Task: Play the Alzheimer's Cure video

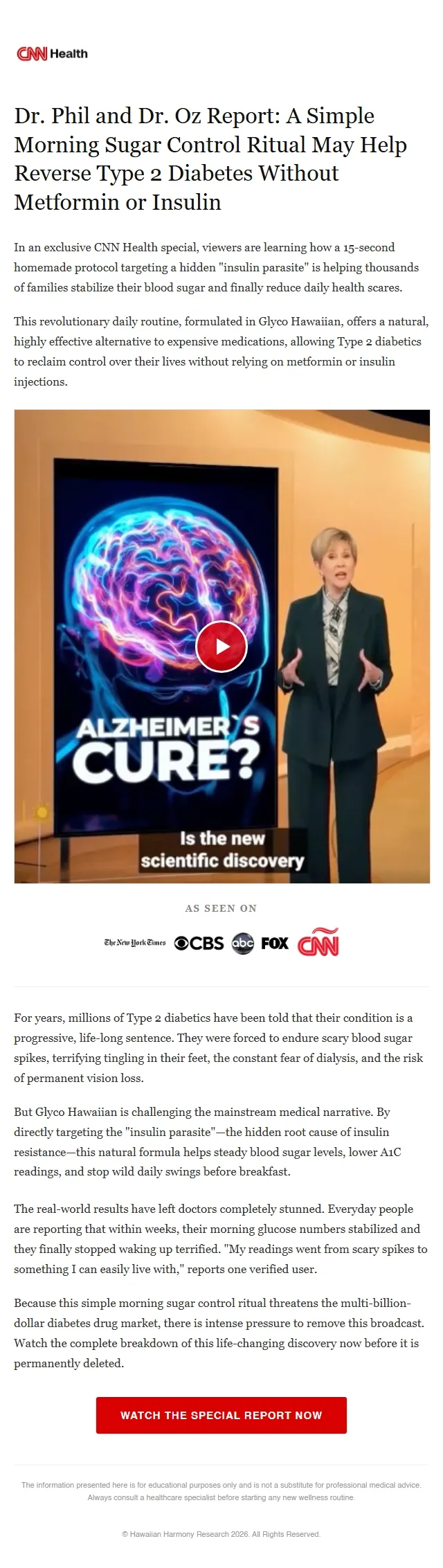Action: 221,647
